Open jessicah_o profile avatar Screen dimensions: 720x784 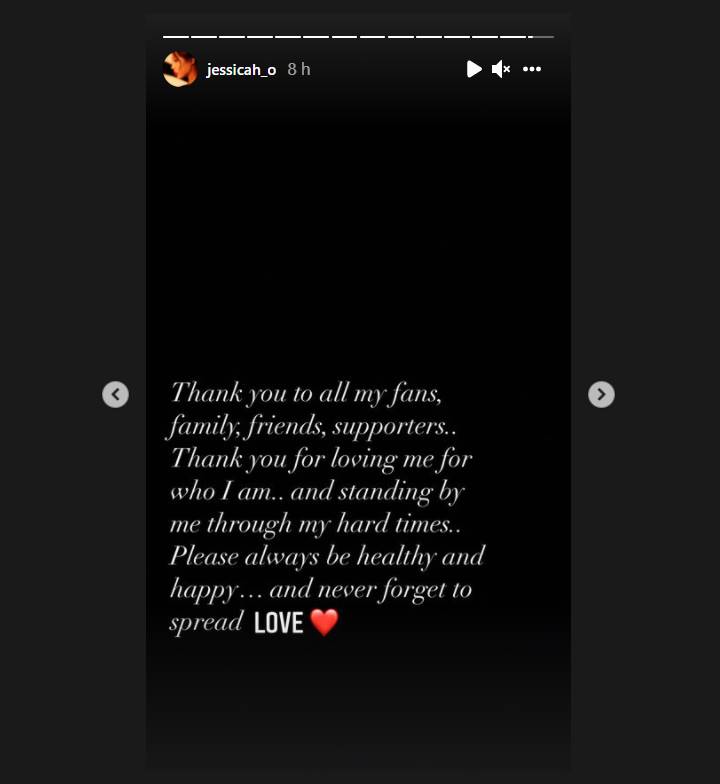[180, 69]
